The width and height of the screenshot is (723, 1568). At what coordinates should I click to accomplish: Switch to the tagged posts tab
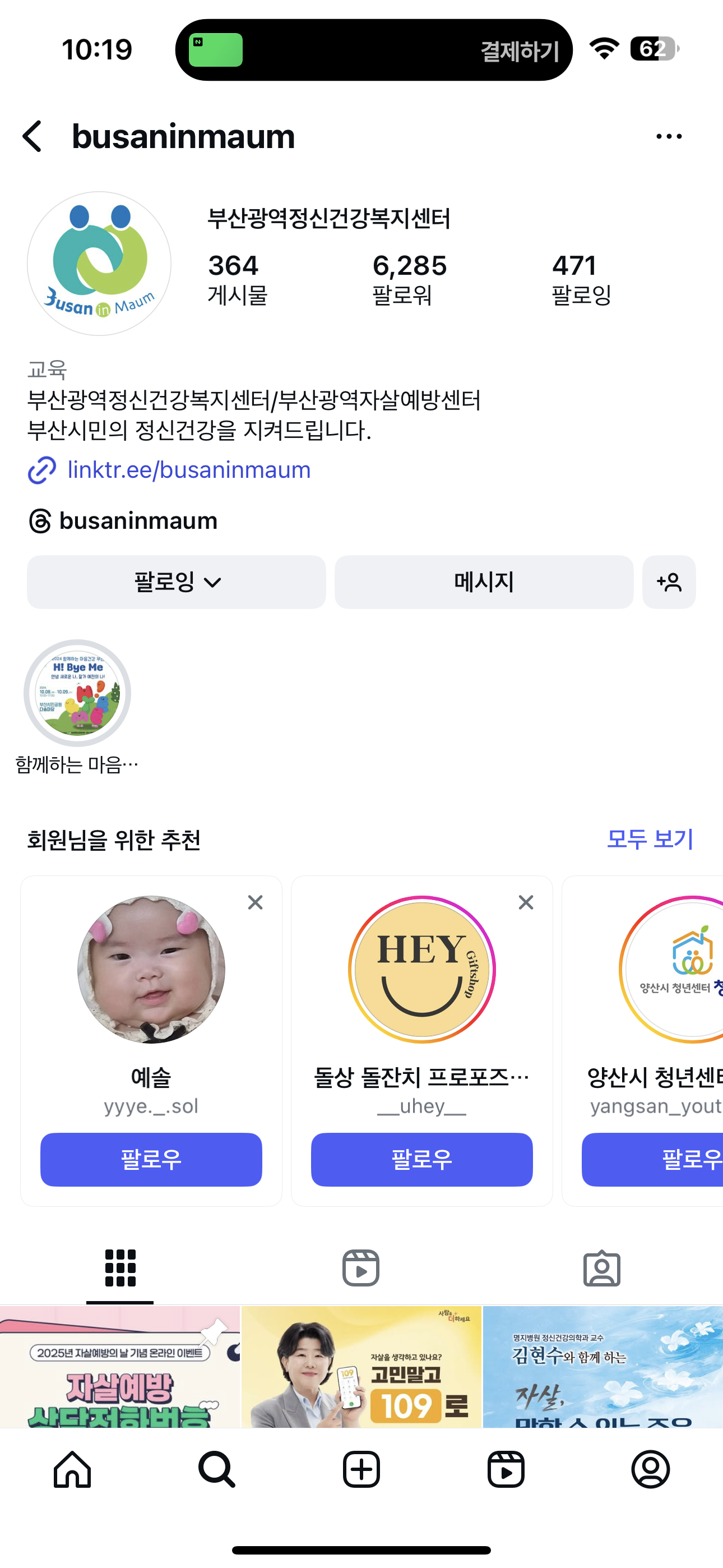tap(602, 1269)
